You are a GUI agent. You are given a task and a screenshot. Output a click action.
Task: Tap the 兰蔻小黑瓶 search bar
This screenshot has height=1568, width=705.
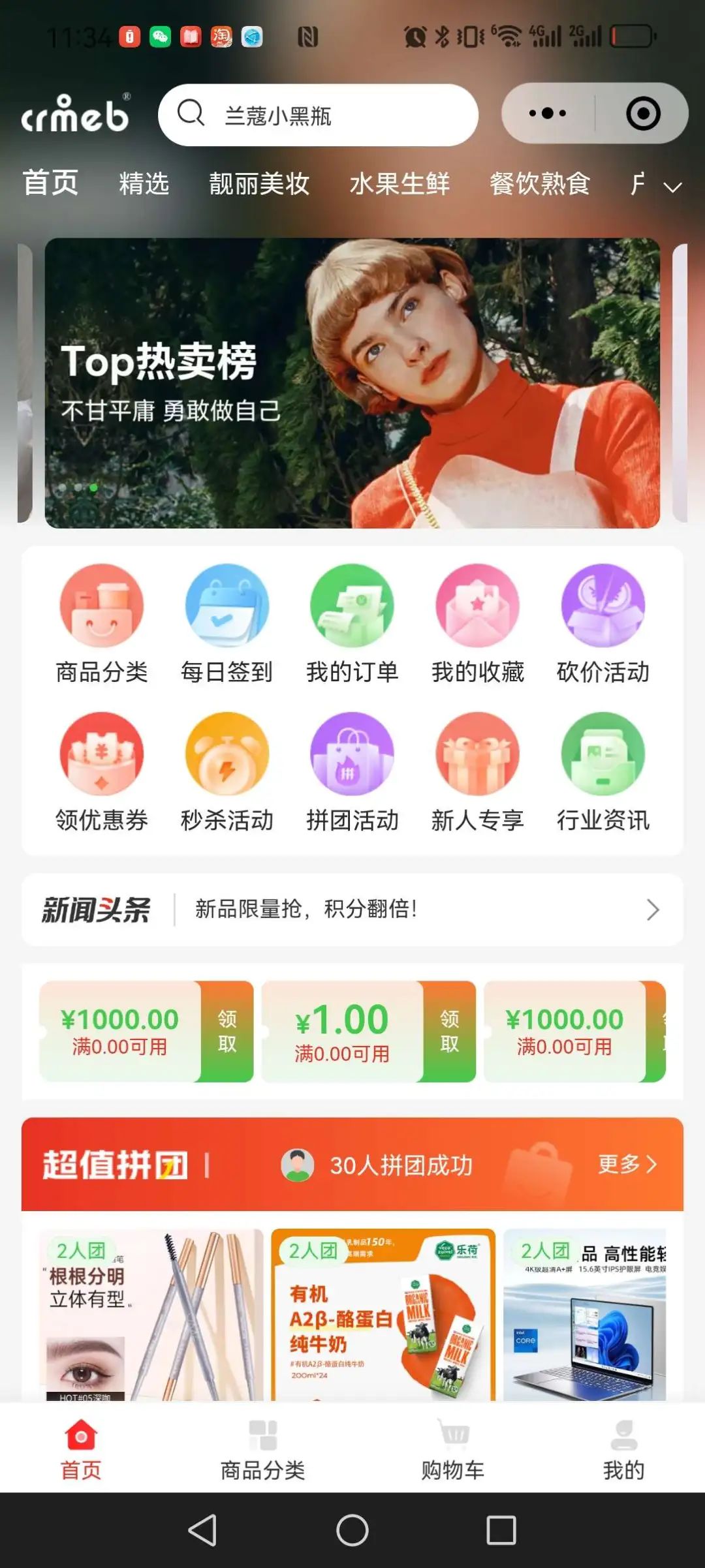tap(318, 114)
